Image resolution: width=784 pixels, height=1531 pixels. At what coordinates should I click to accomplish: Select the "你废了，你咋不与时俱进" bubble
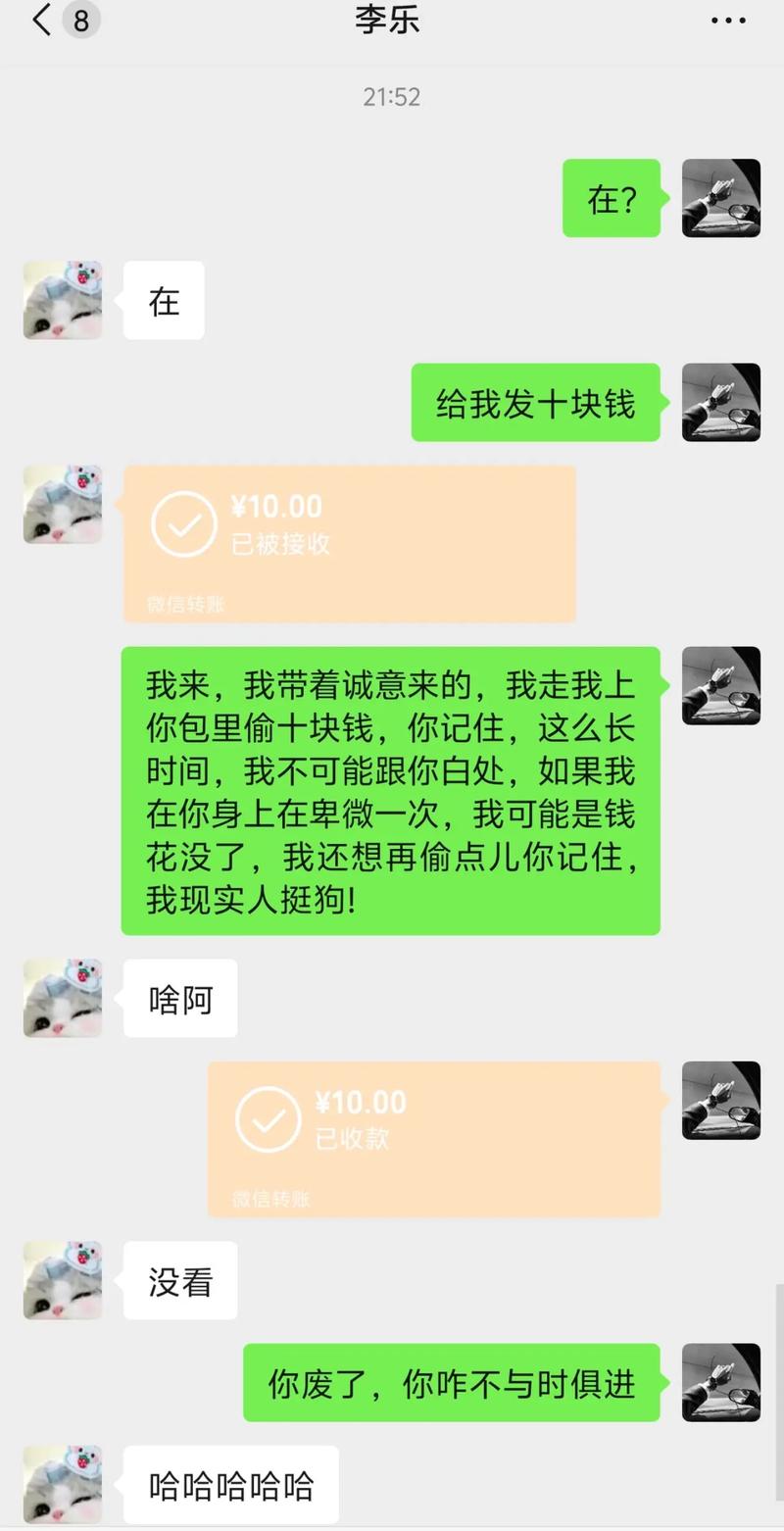[x=450, y=1384]
